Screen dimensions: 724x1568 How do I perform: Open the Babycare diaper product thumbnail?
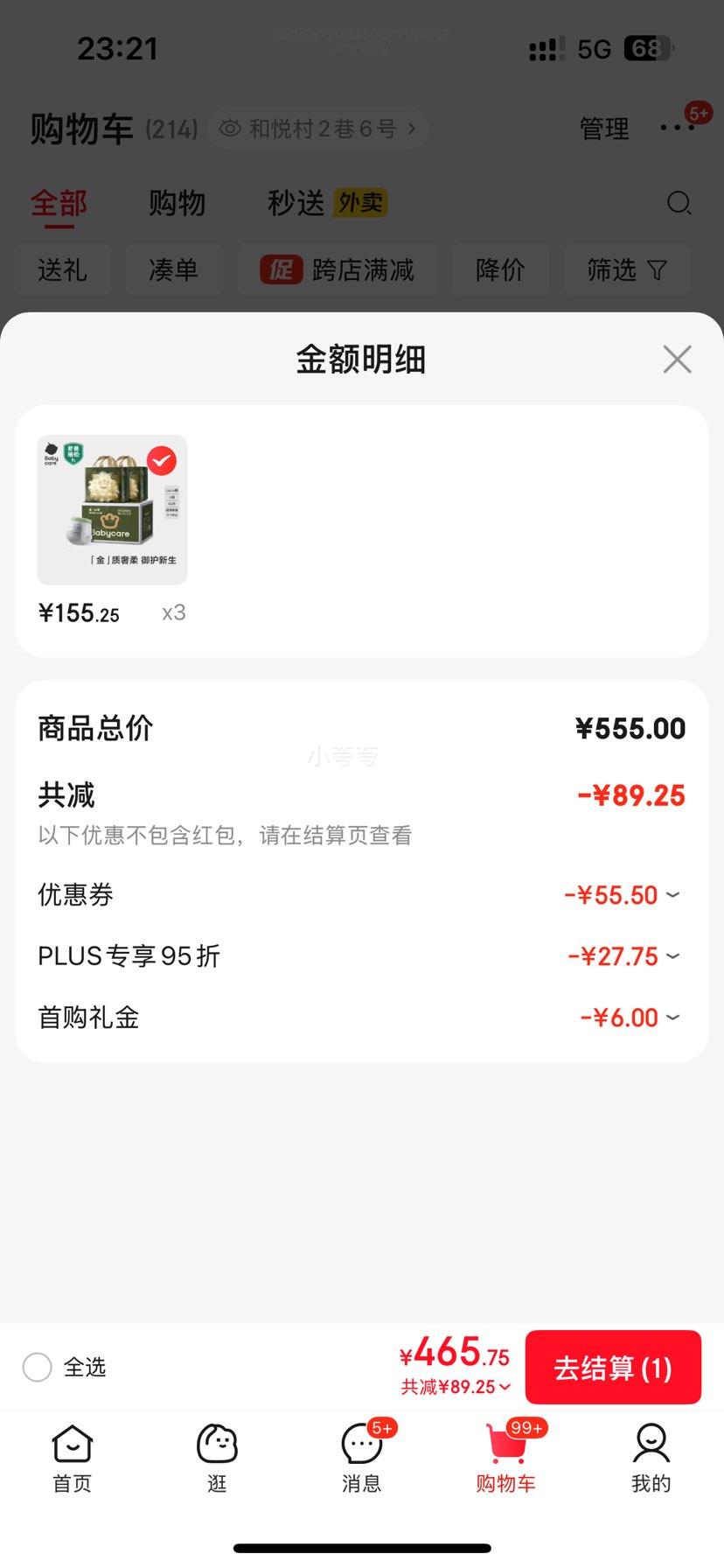point(112,510)
